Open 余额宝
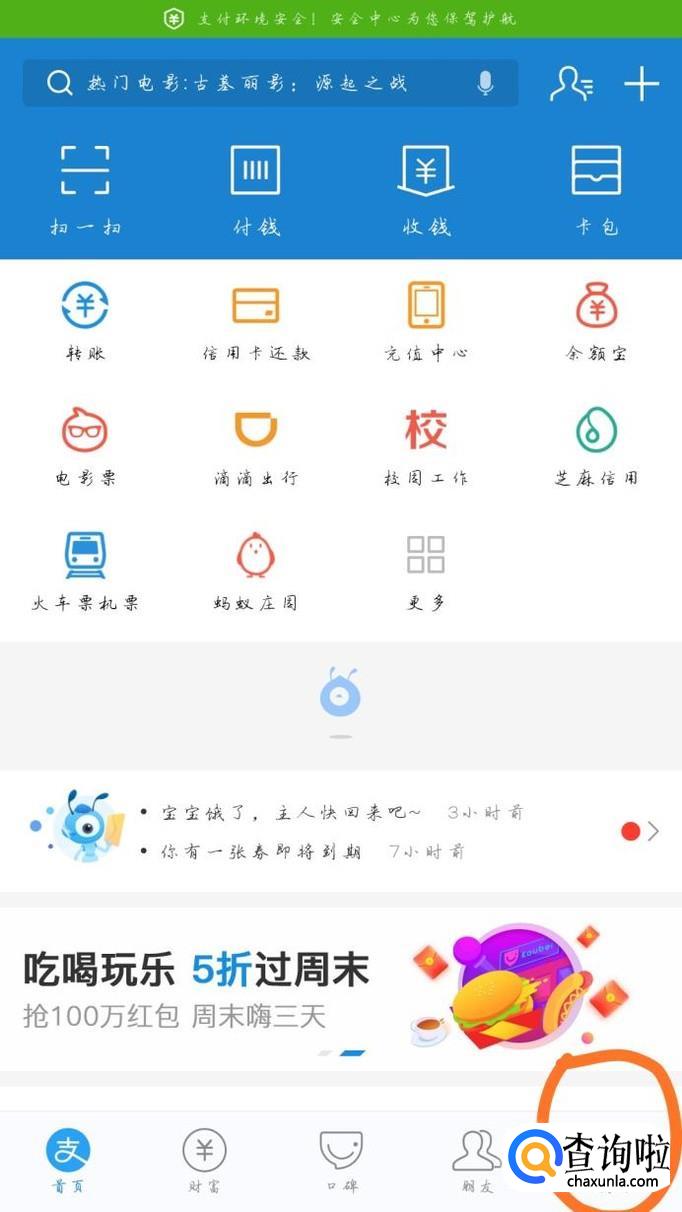682x1212 pixels. tap(596, 320)
